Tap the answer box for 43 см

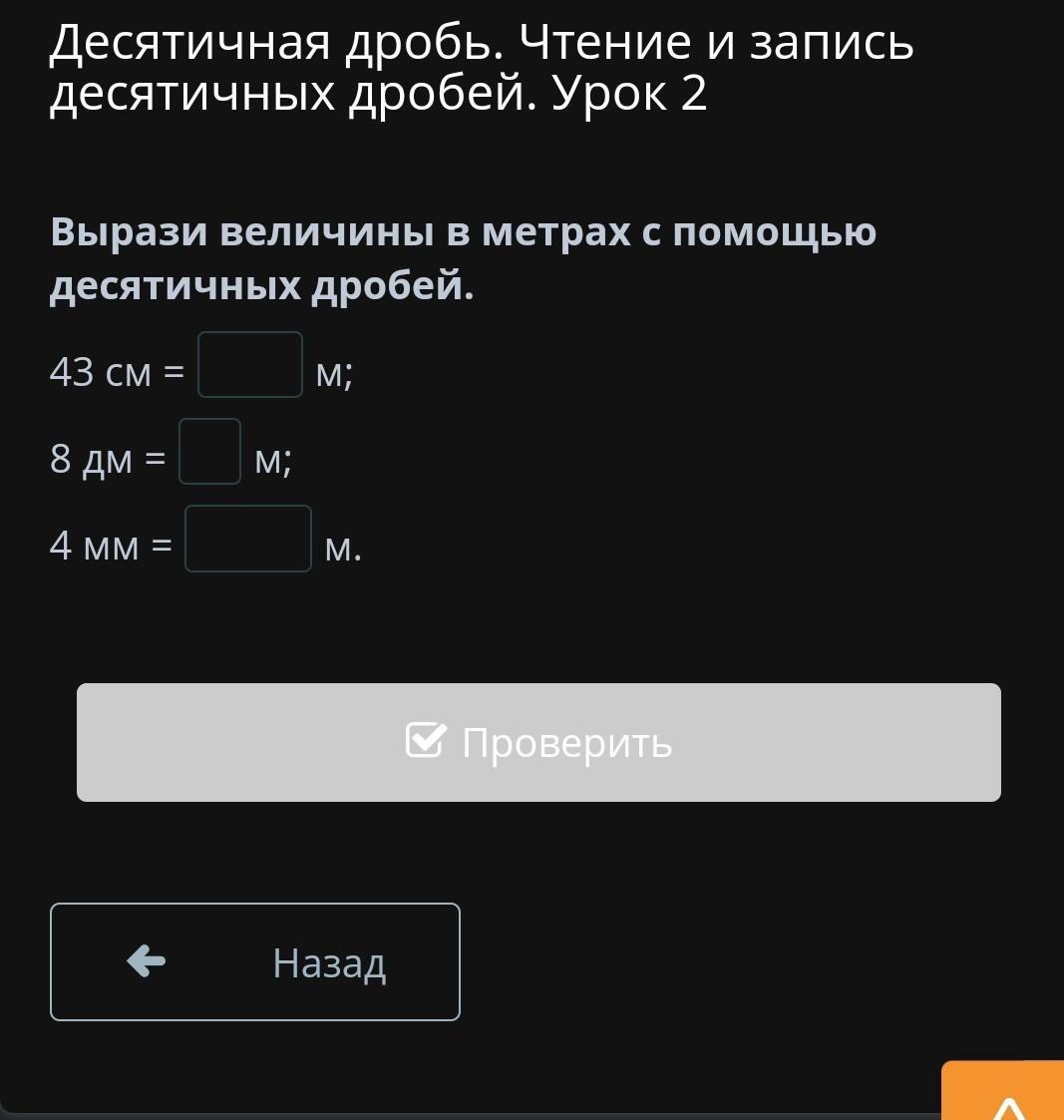pyautogui.click(x=250, y=365)
